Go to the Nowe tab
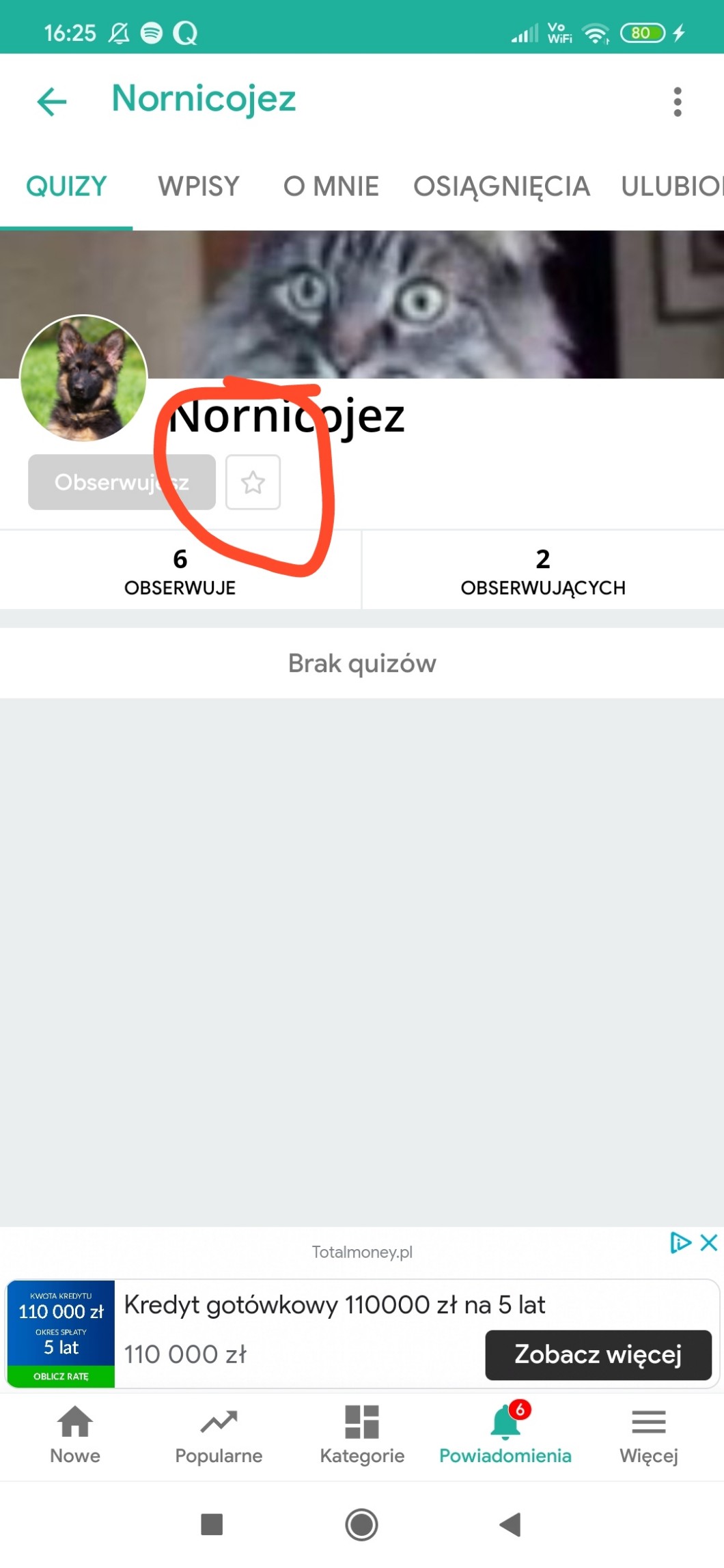 click(x=74, y=1436)
